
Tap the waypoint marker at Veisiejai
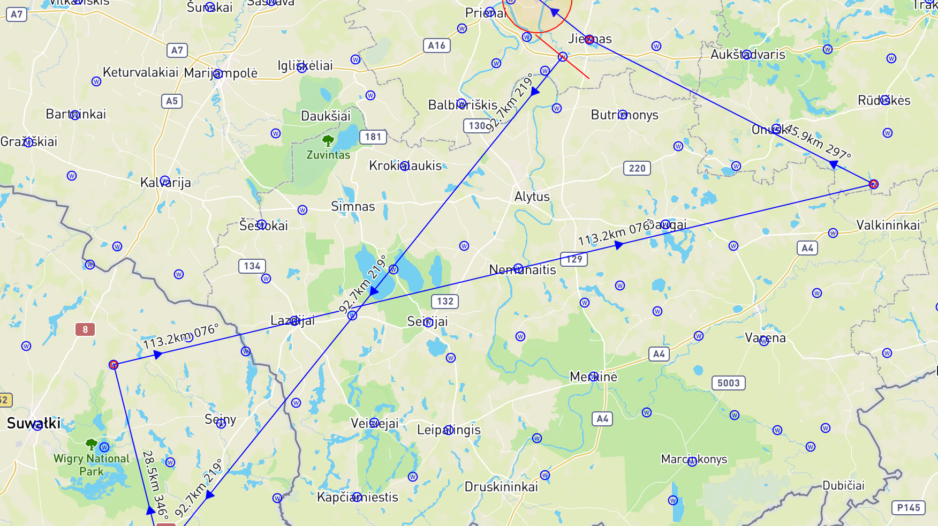coord(375,423)
